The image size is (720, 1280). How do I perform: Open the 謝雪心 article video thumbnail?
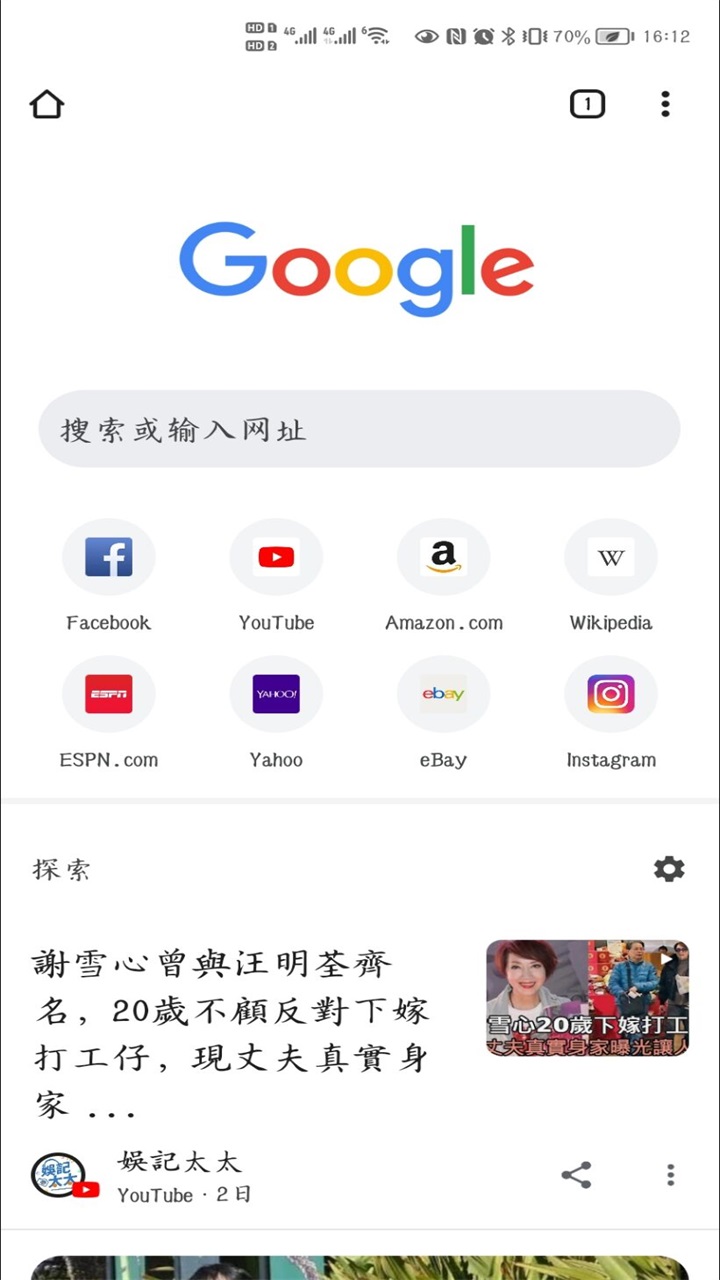(x=588, y=998)
